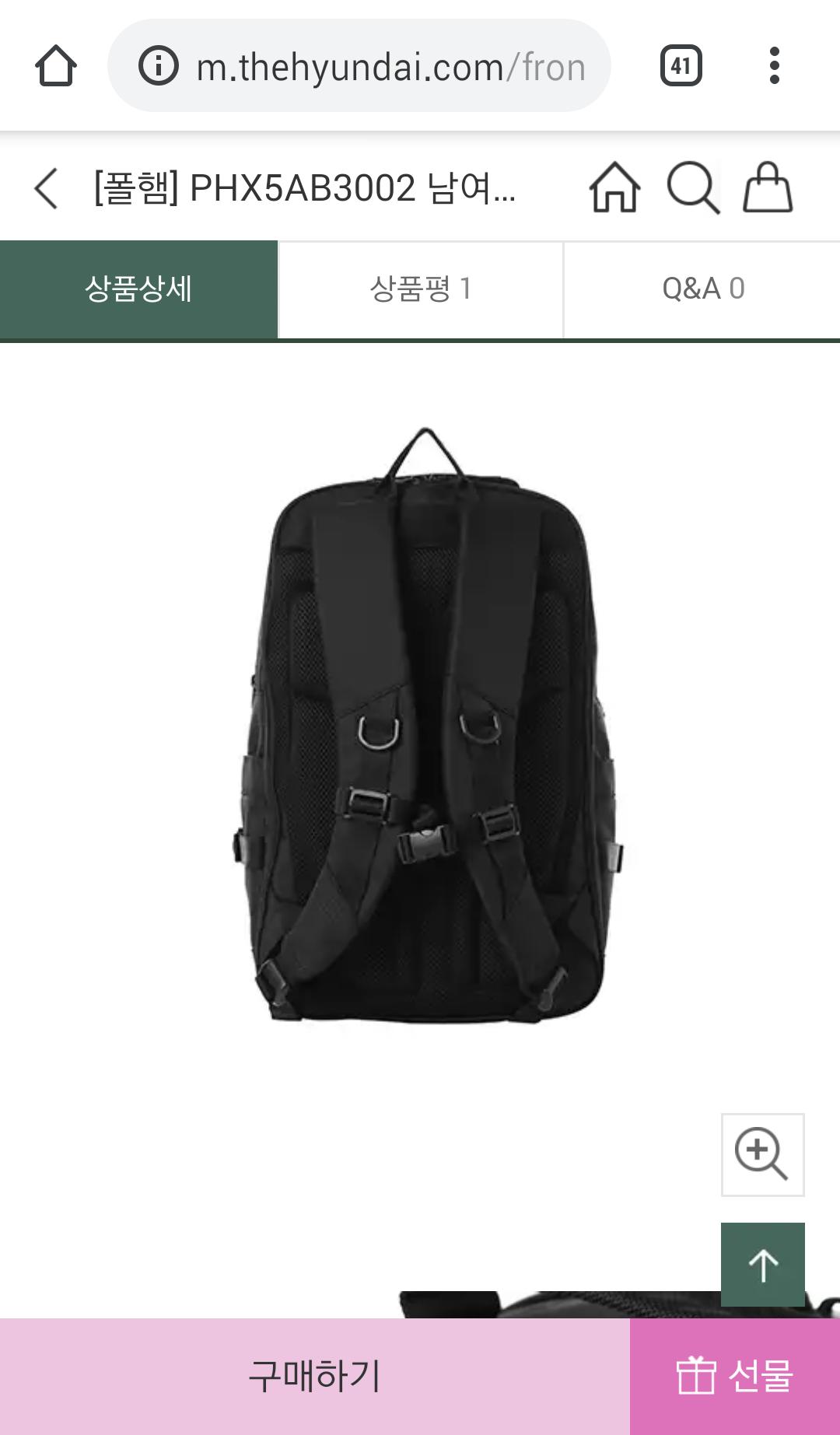Jump back to top of page
This screenshot has width=840, height=1435.
(762, 1265)
